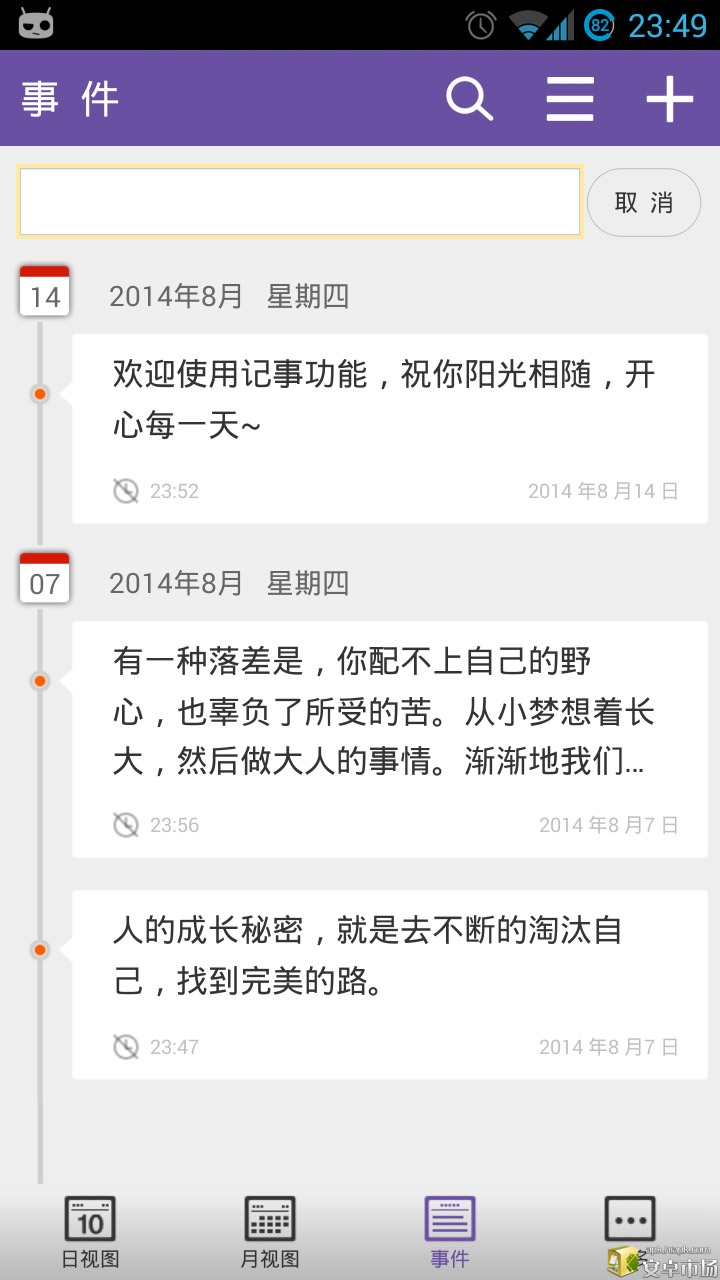Focus the search text field
The height and width of the screenshot is (1280, 720).
click(299, 202)
